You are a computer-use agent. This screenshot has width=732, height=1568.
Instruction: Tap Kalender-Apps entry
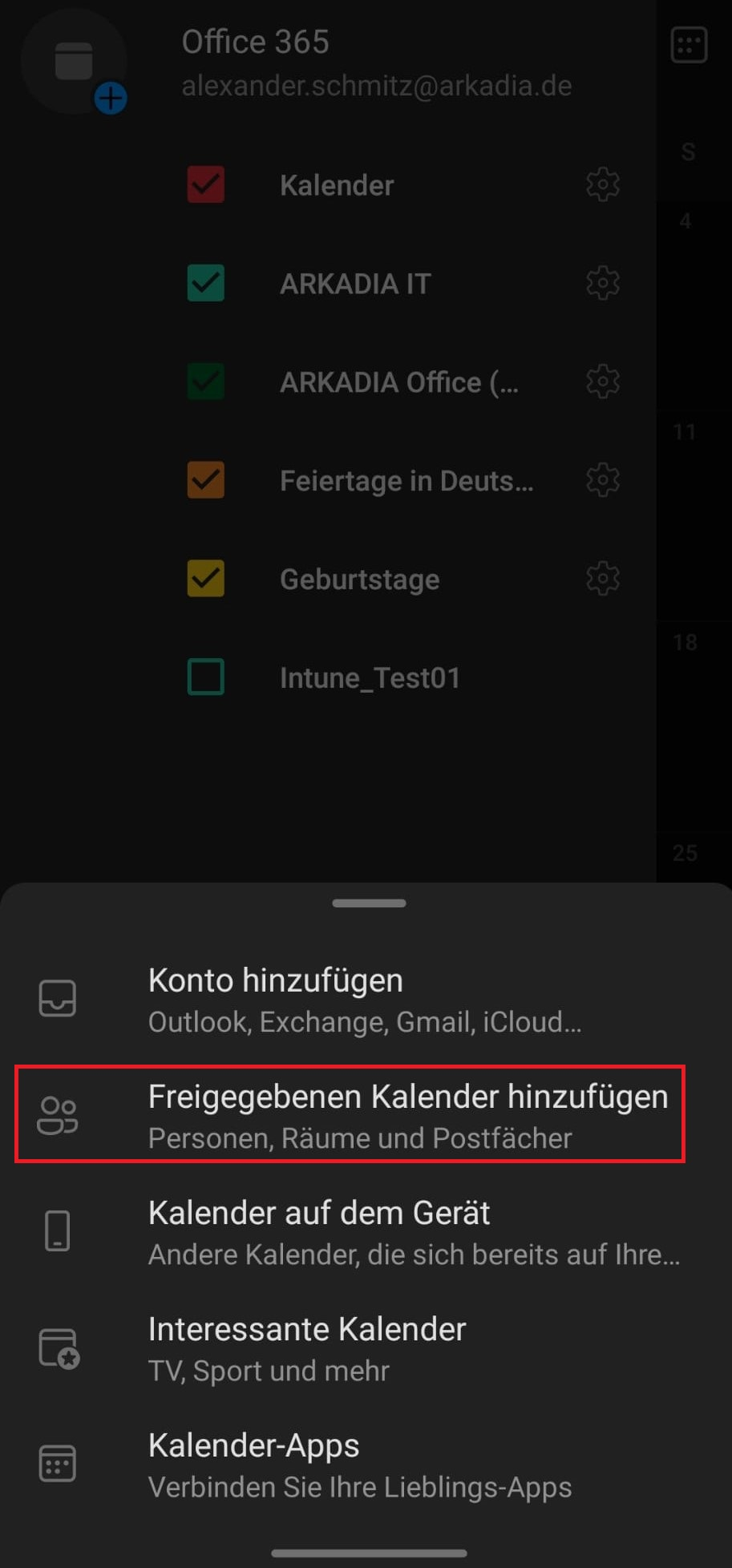pos(366,1465)
